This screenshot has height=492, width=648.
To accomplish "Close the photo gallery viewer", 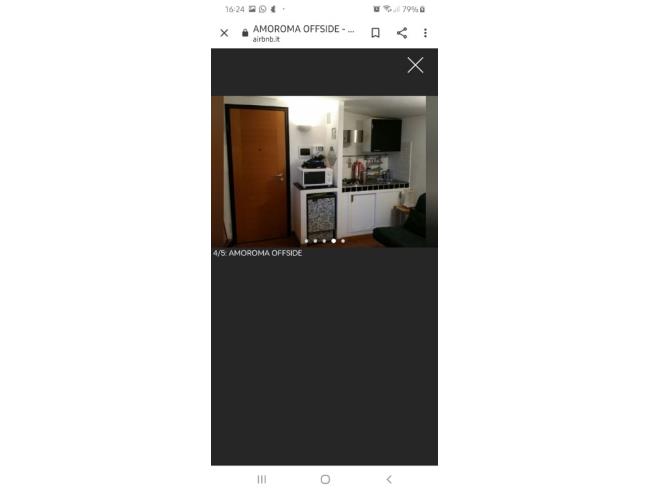I will [x=415, y=65].
